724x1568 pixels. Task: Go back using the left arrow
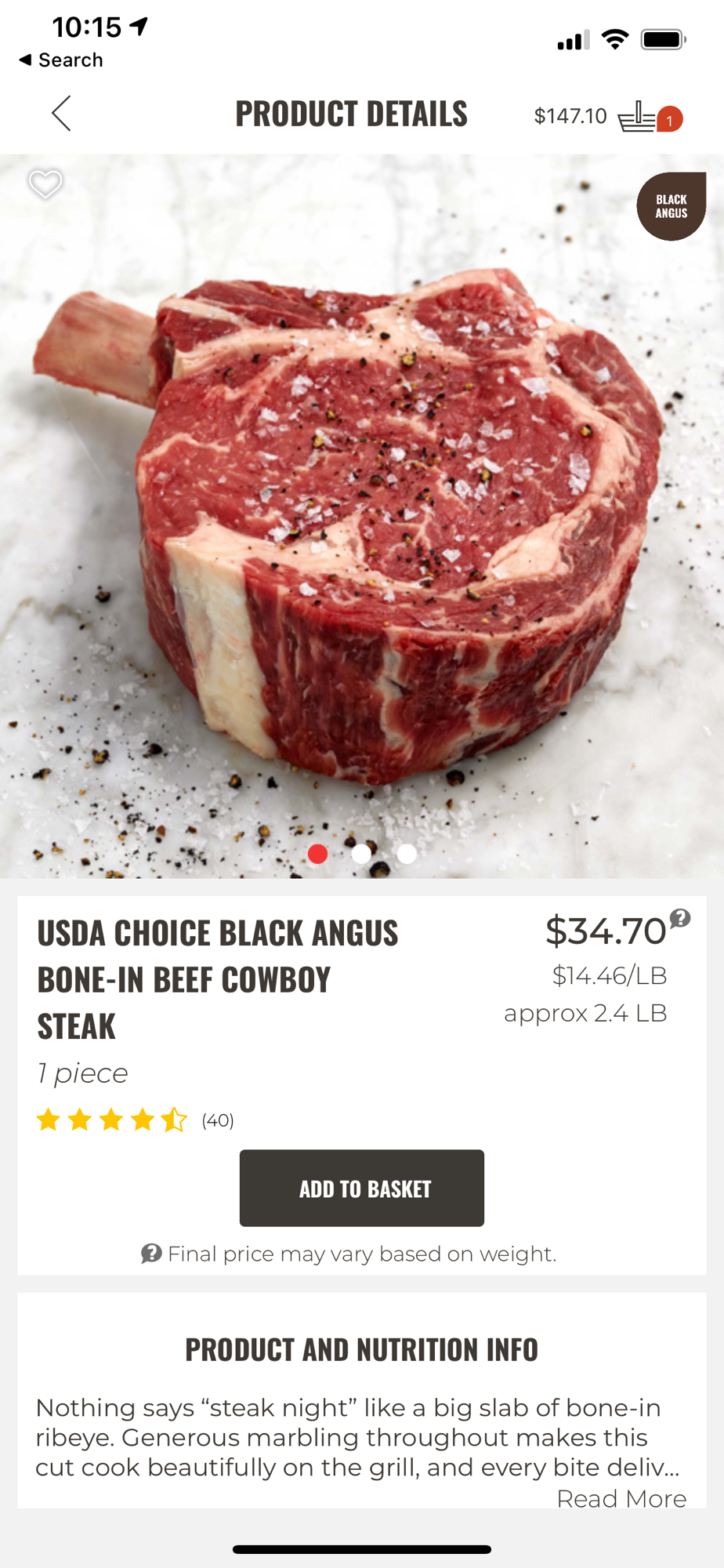pyautogui.click(x=61, y=114)
